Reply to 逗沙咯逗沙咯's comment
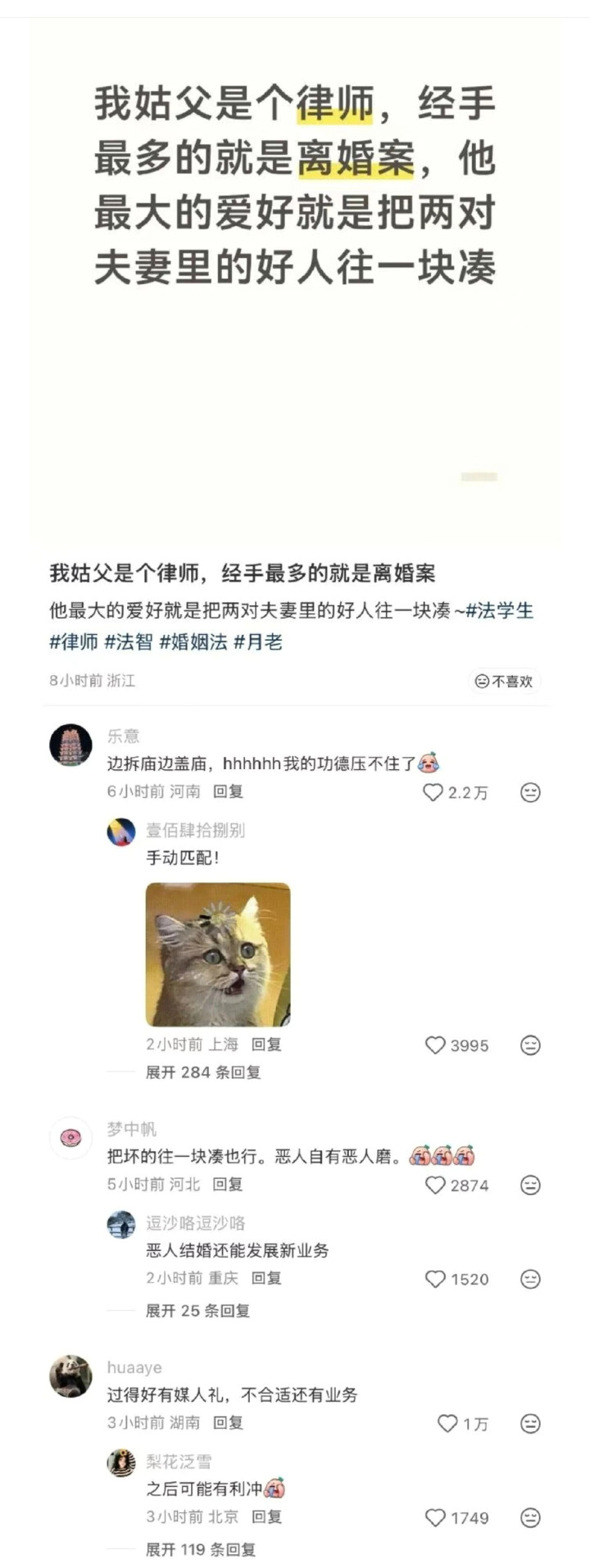The width and height of the screenshot is (590, 1568). tap(266, 1278)
